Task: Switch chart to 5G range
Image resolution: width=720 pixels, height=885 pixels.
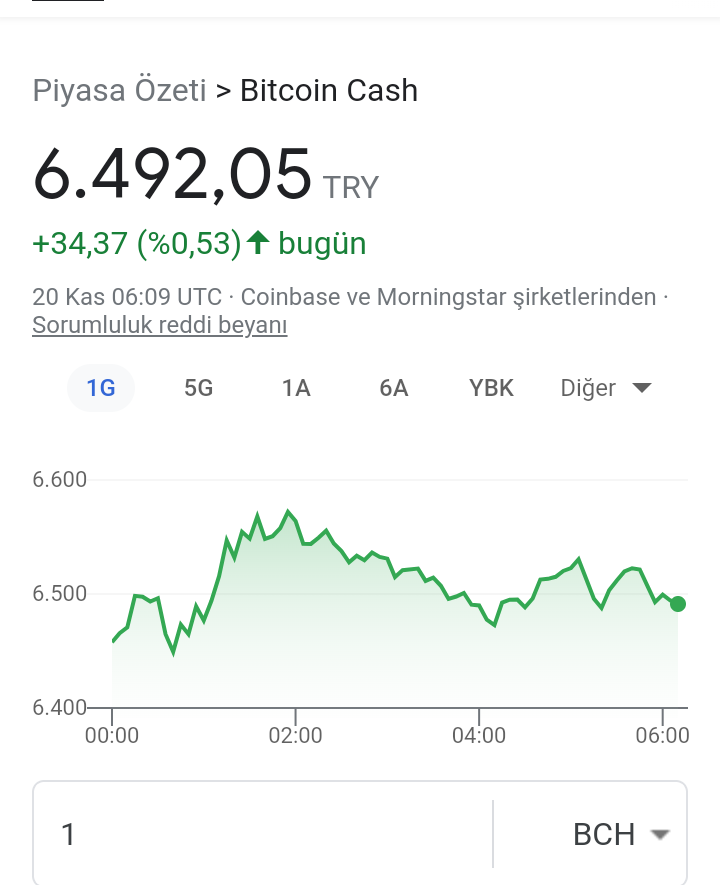Action: [199, 388]
